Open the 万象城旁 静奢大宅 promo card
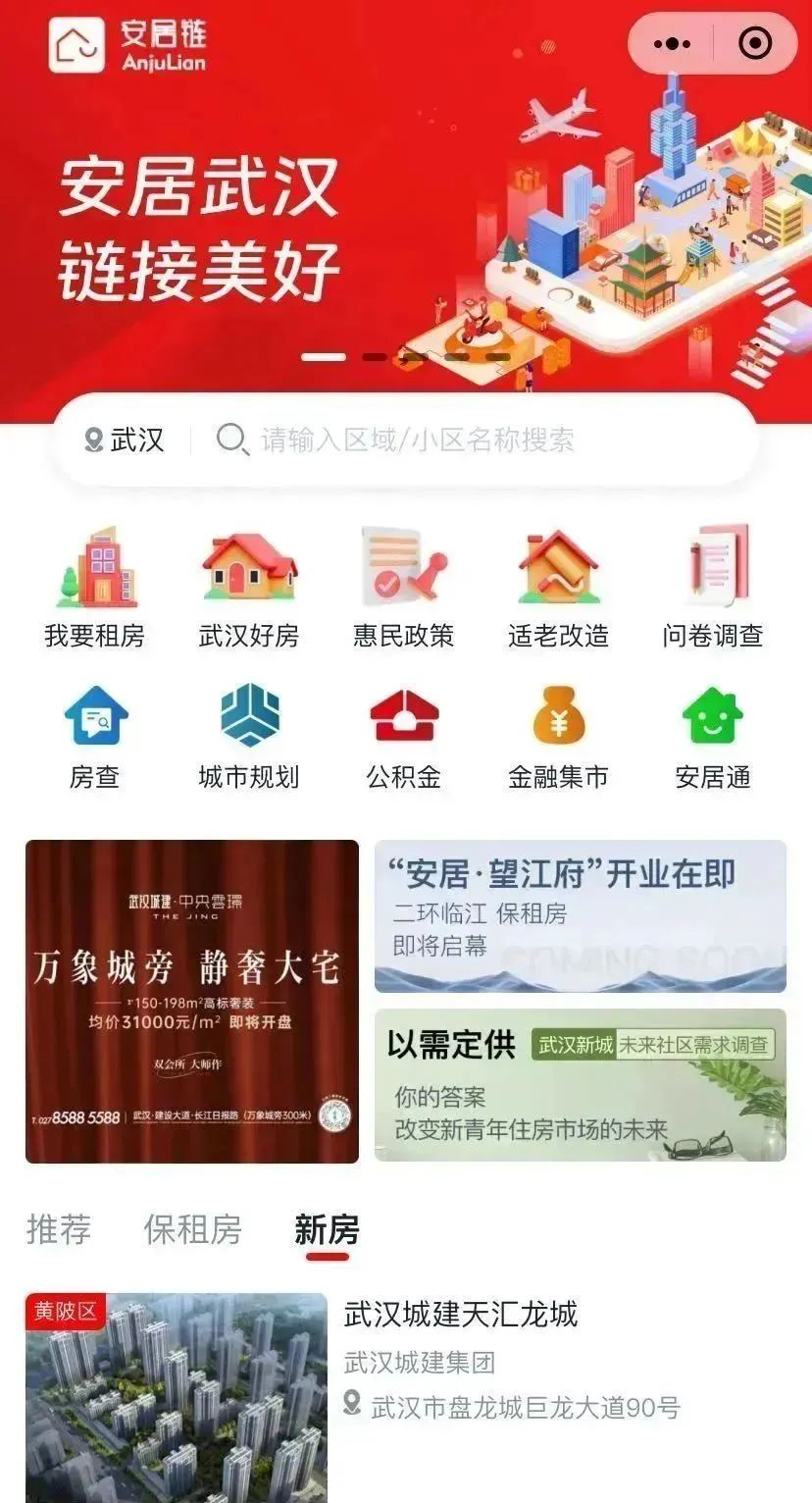 tap(192, 1001)
